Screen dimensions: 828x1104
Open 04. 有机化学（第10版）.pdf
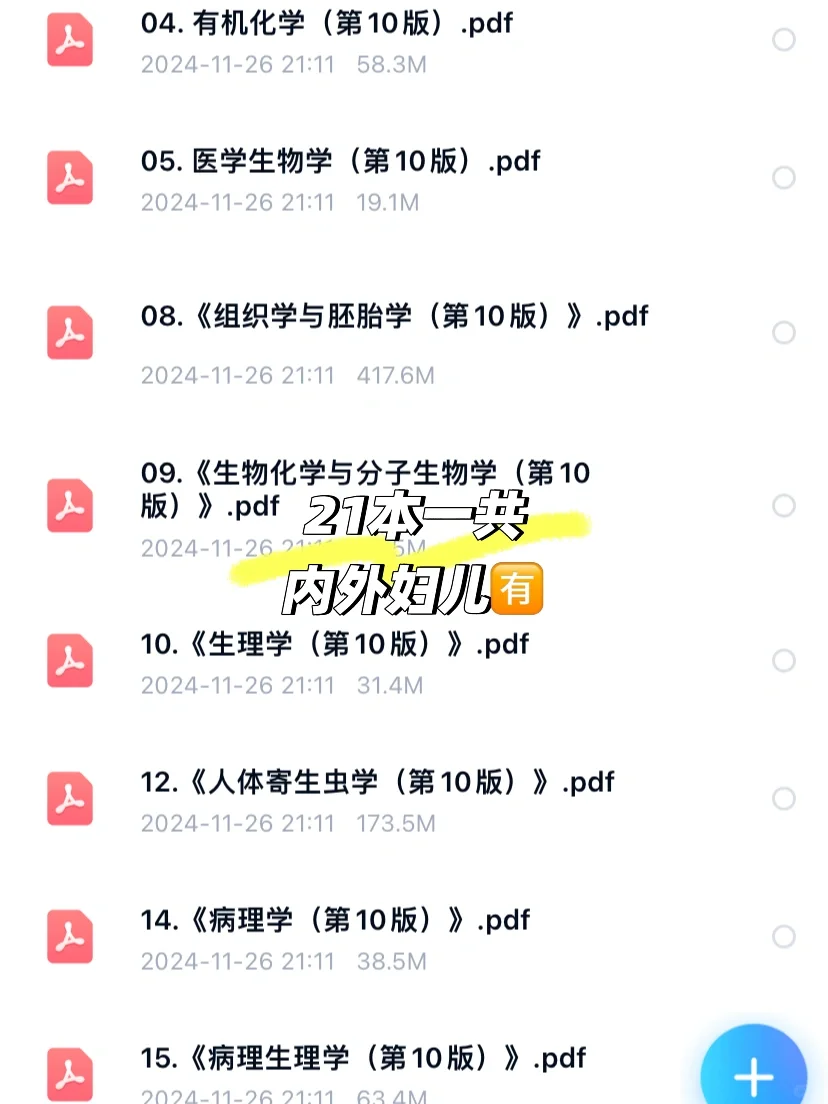[328, 23]
